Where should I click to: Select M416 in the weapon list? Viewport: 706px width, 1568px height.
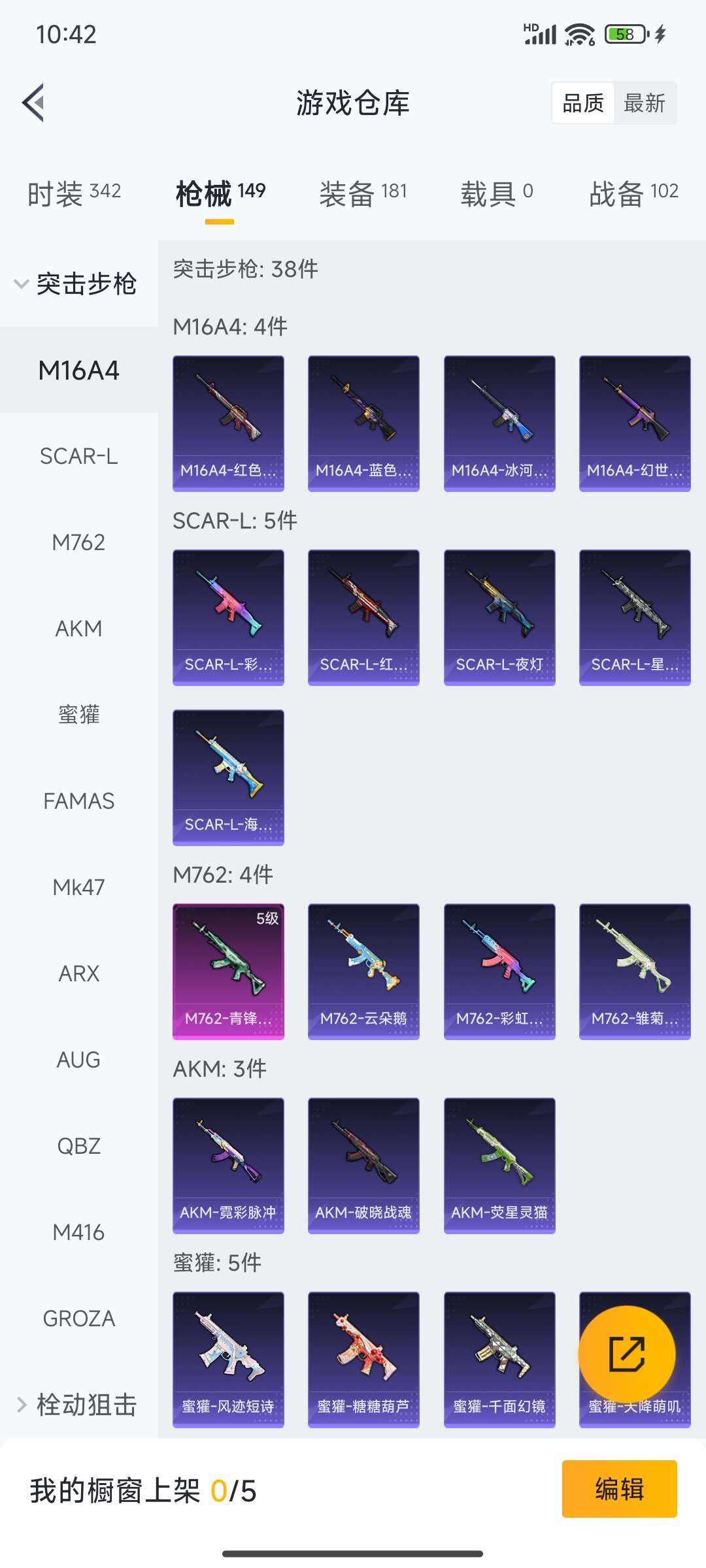coord(78,1232)
